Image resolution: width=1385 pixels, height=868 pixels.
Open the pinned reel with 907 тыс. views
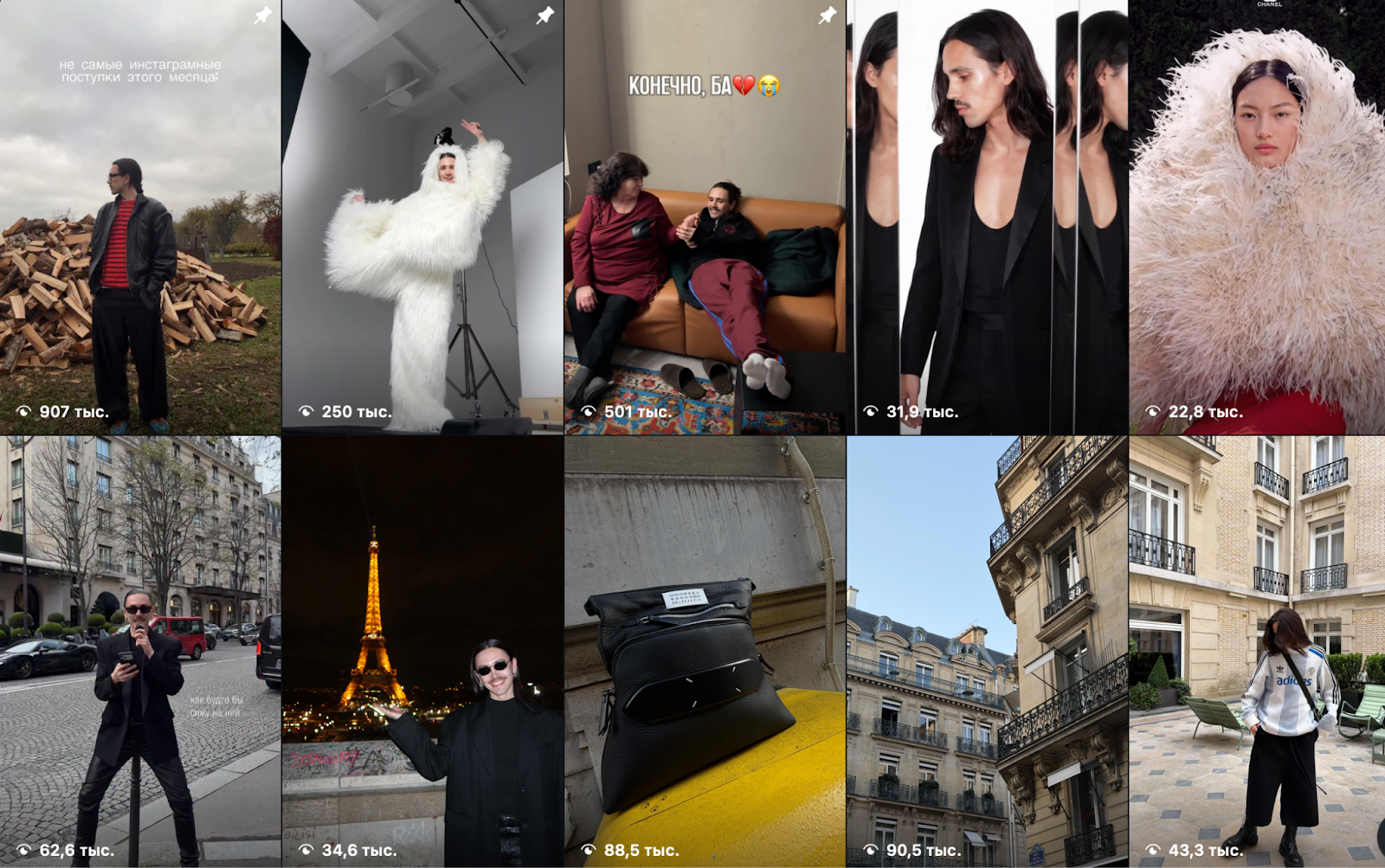click(x=140, y=216)
